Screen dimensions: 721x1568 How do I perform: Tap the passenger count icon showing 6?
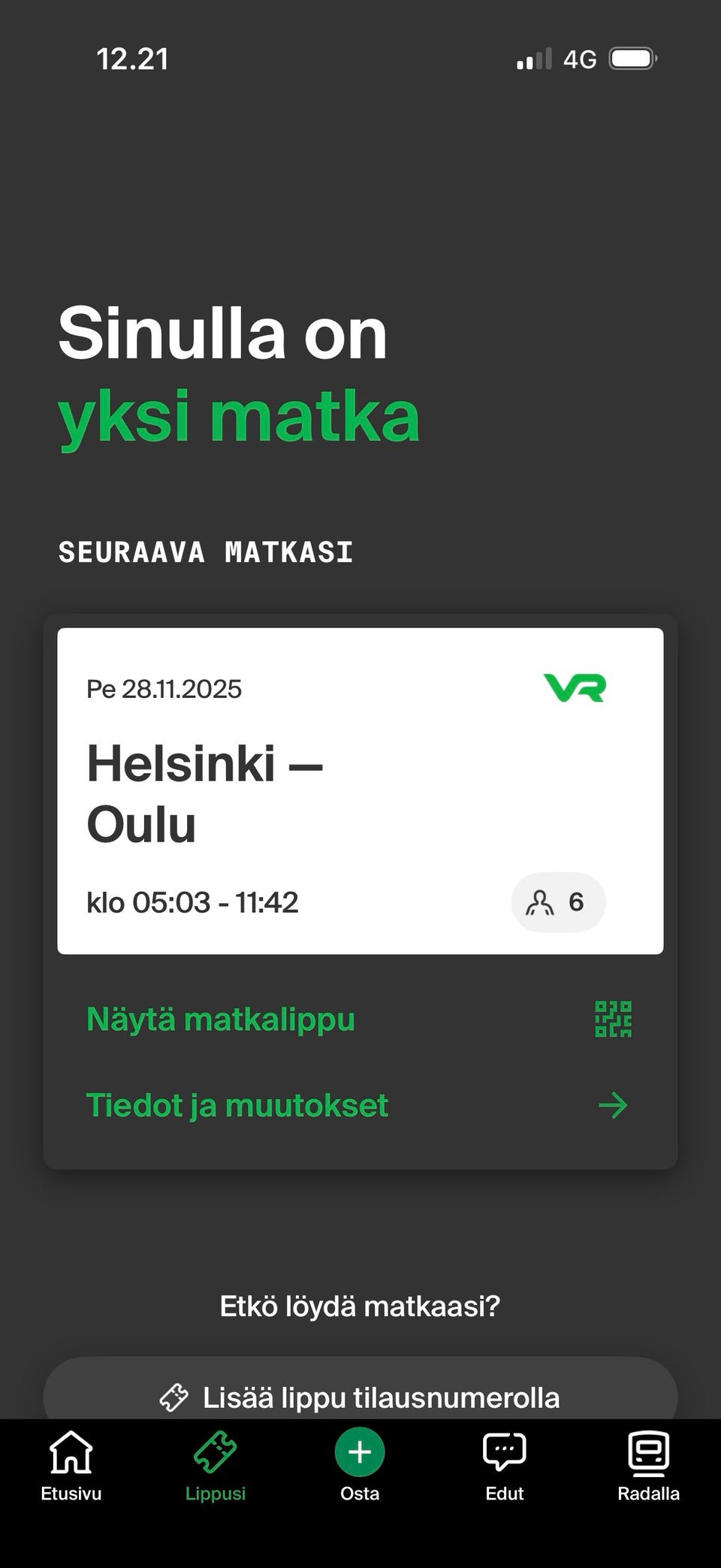pyautogui.click(x=557, y=903)
